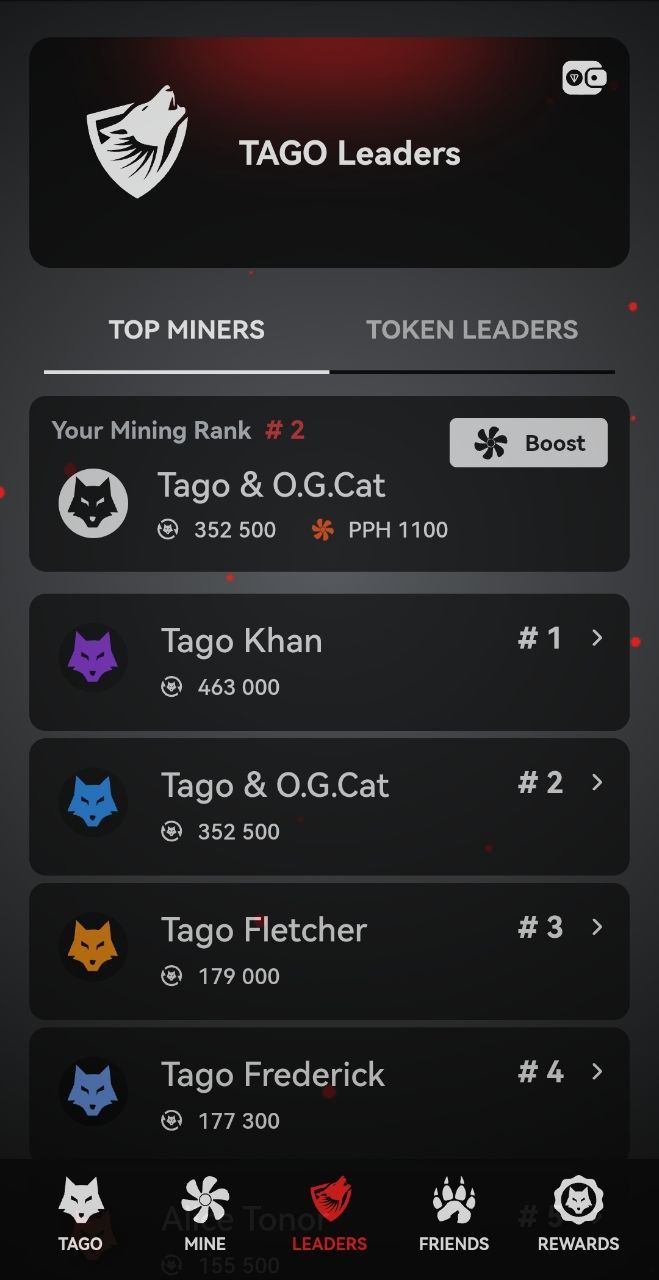View Tago Fletcher's leaderboard entry
Screen dimensions: 659x1280
[x=329, y=951]
